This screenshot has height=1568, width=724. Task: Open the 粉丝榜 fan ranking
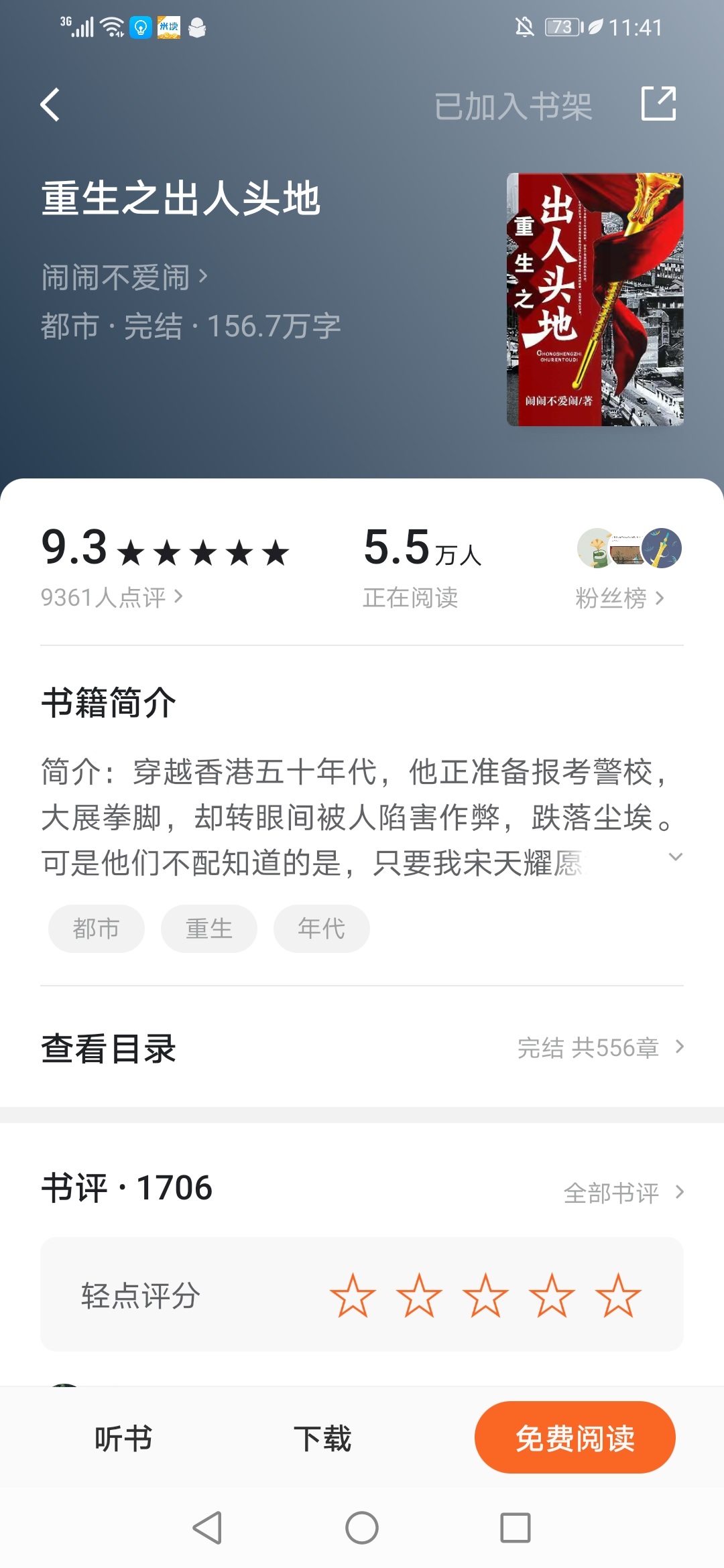tap(619, 597)
